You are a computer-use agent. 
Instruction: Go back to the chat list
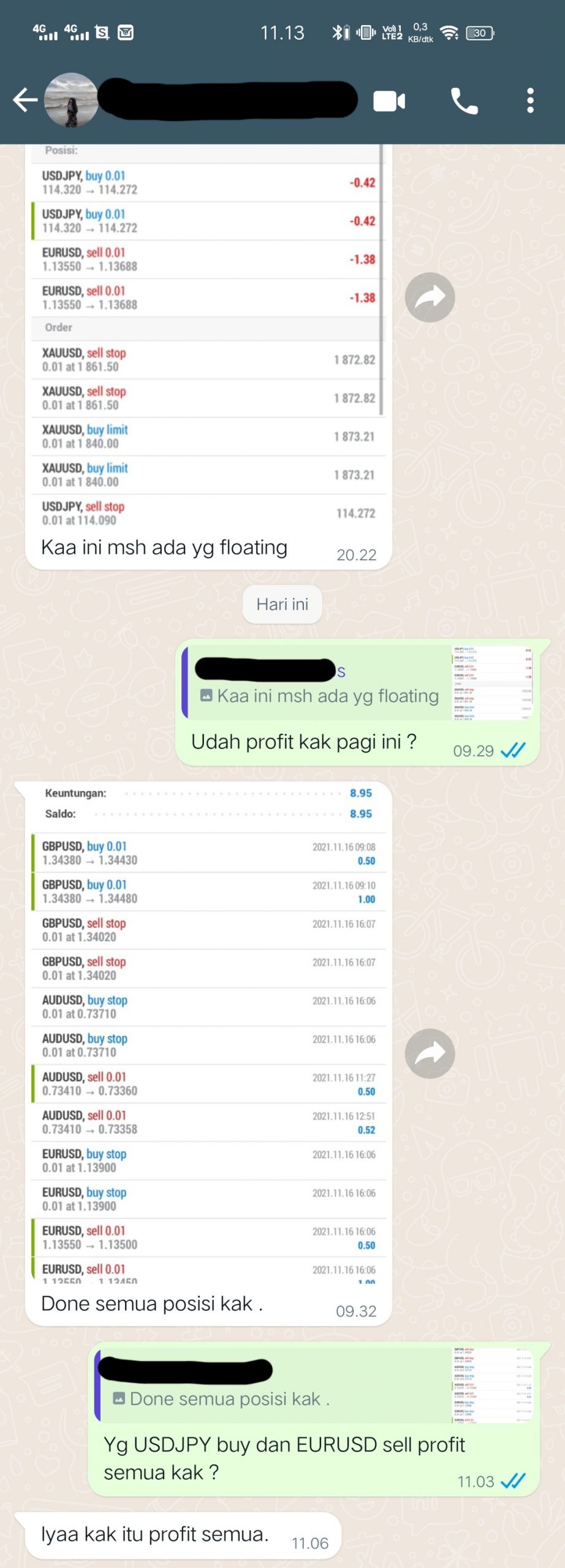tap(25, 100)
